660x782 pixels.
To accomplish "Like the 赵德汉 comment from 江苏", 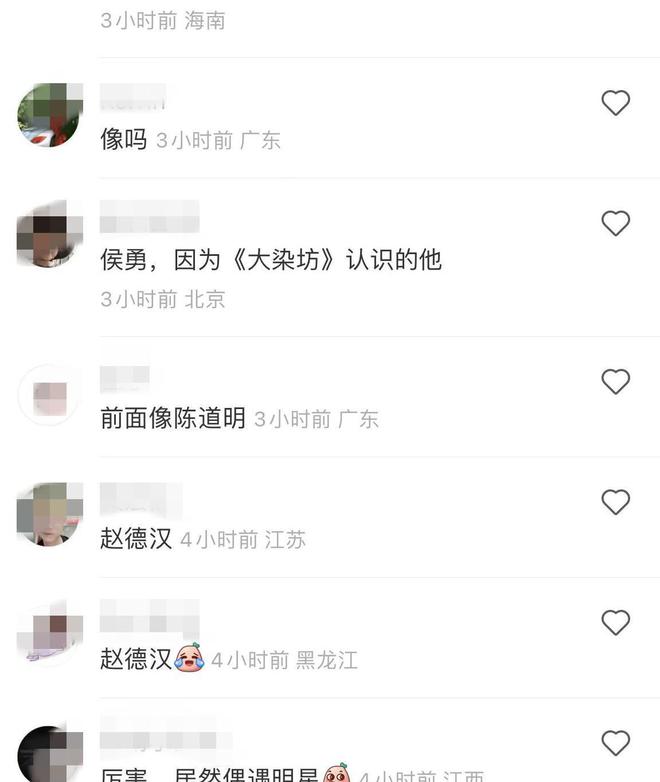I will [x=615, y=501].
